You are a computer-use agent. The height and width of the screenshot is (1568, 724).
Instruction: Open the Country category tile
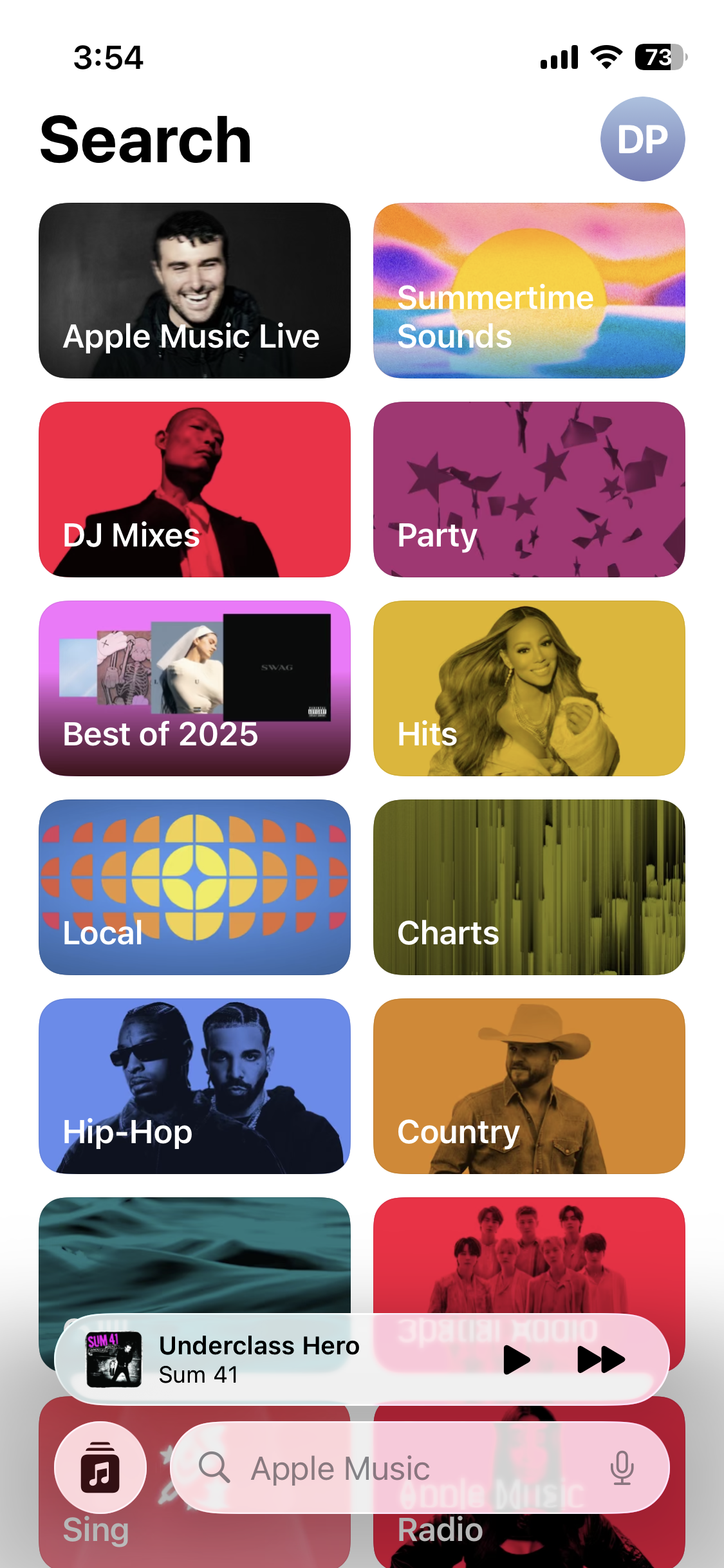click(529, 1086)
